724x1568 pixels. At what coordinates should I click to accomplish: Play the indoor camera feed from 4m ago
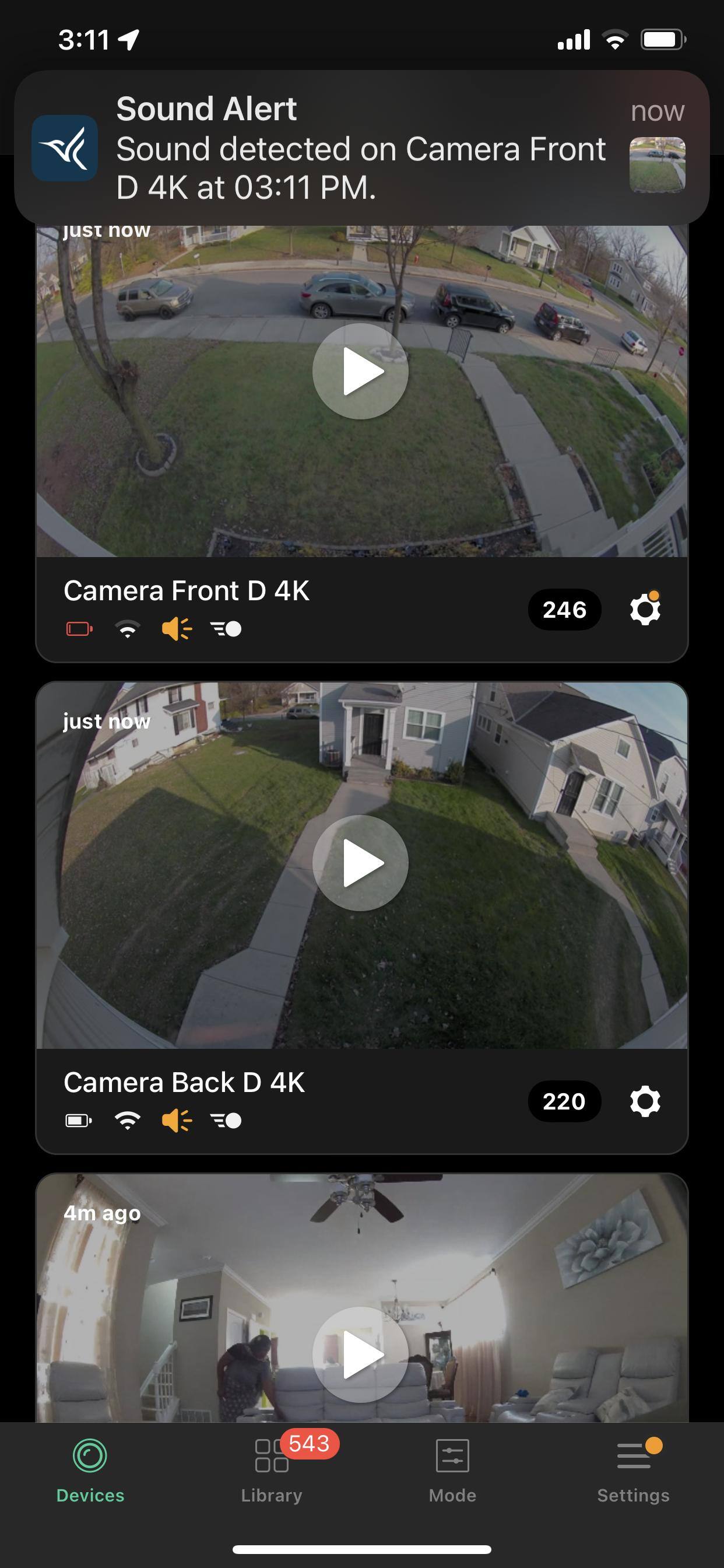click(x=360, y=1354)
